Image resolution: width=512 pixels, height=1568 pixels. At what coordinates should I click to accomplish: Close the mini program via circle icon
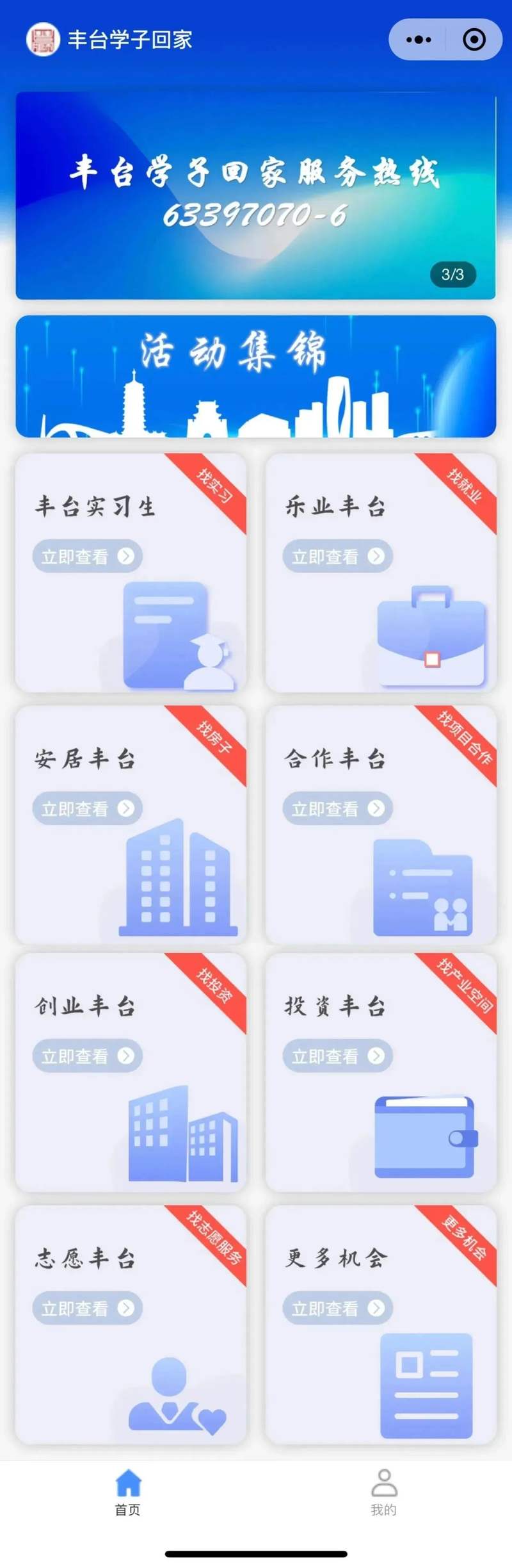pyautogui.click(x=474, y=40)
